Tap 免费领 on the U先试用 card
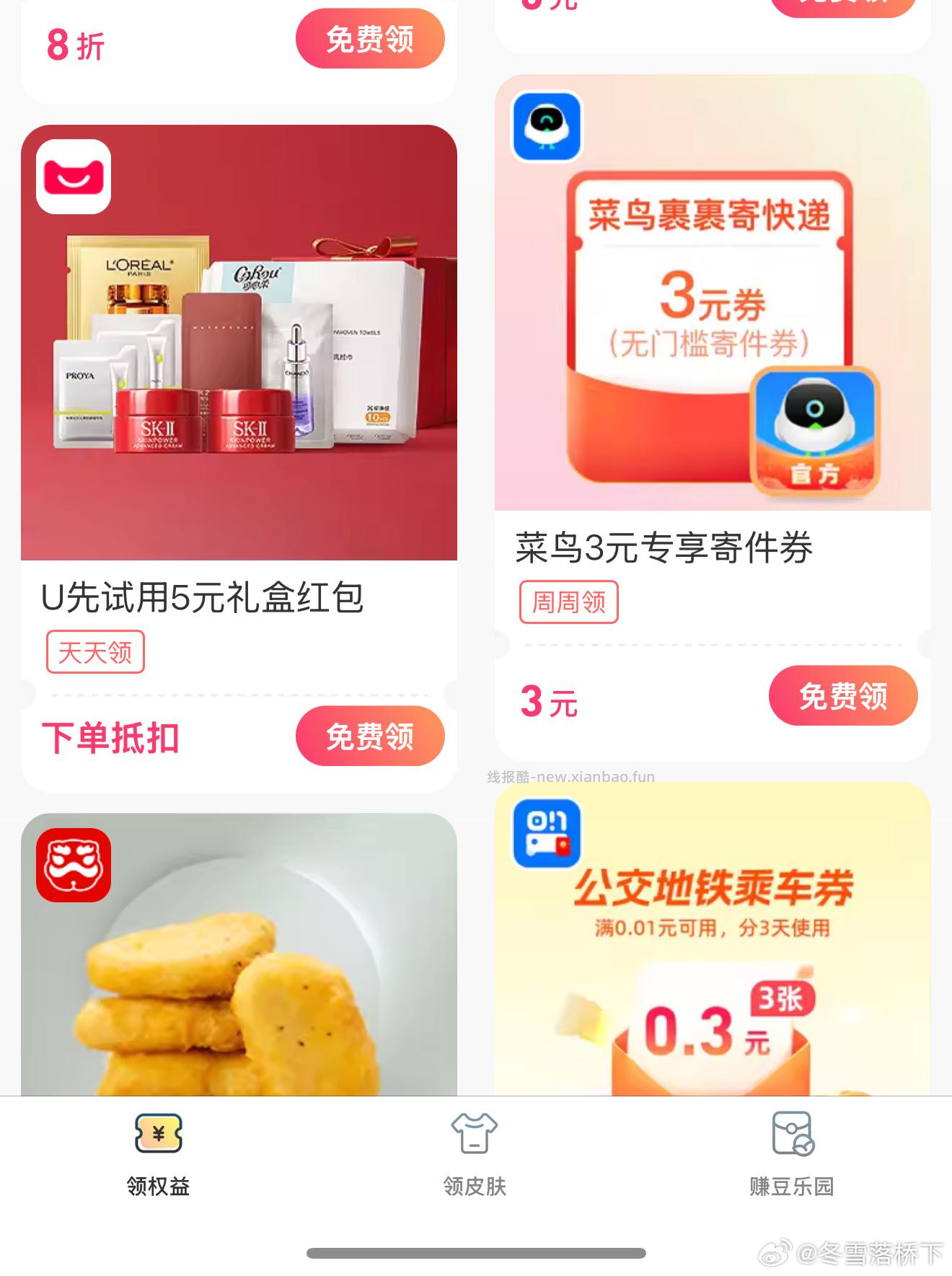 click(369, 736)
